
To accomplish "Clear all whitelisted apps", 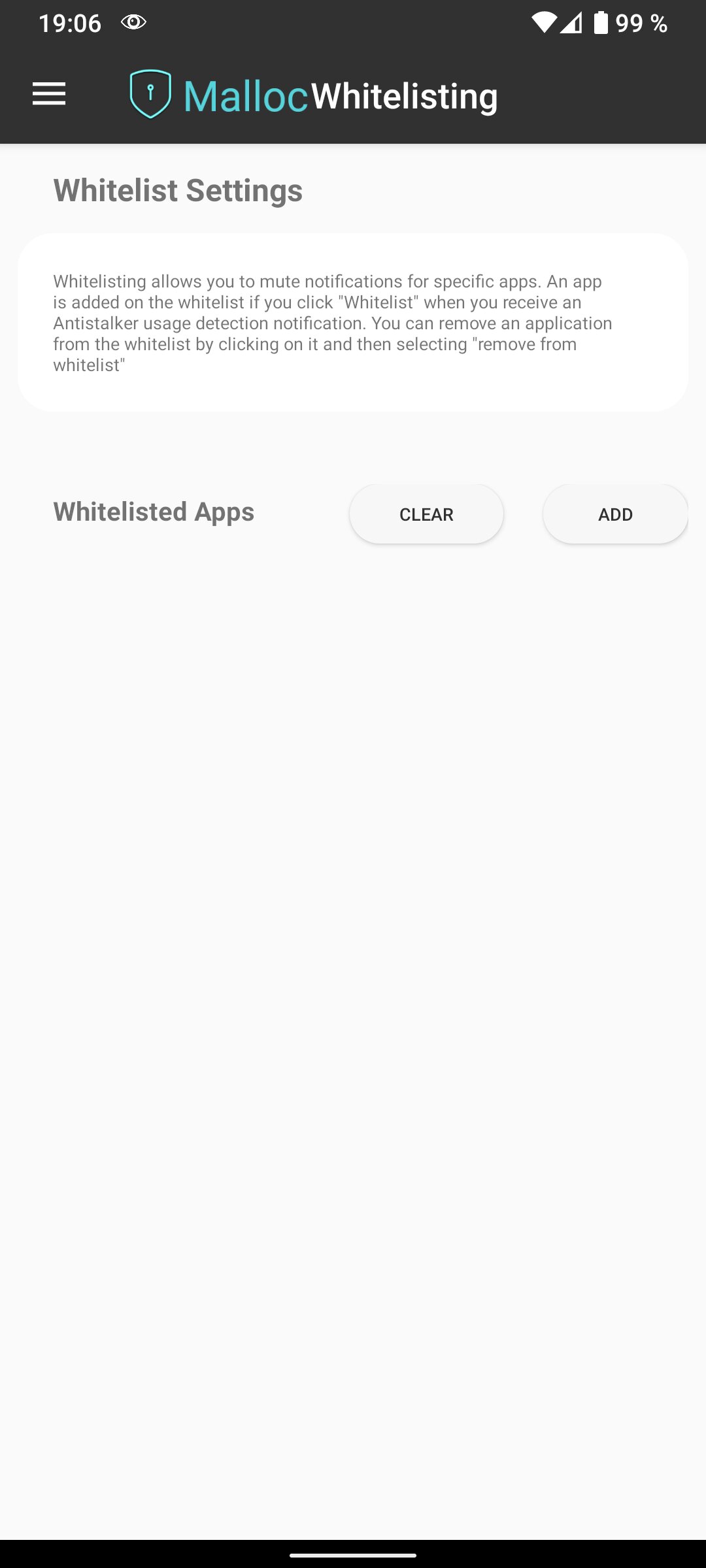I will point(426,514).
